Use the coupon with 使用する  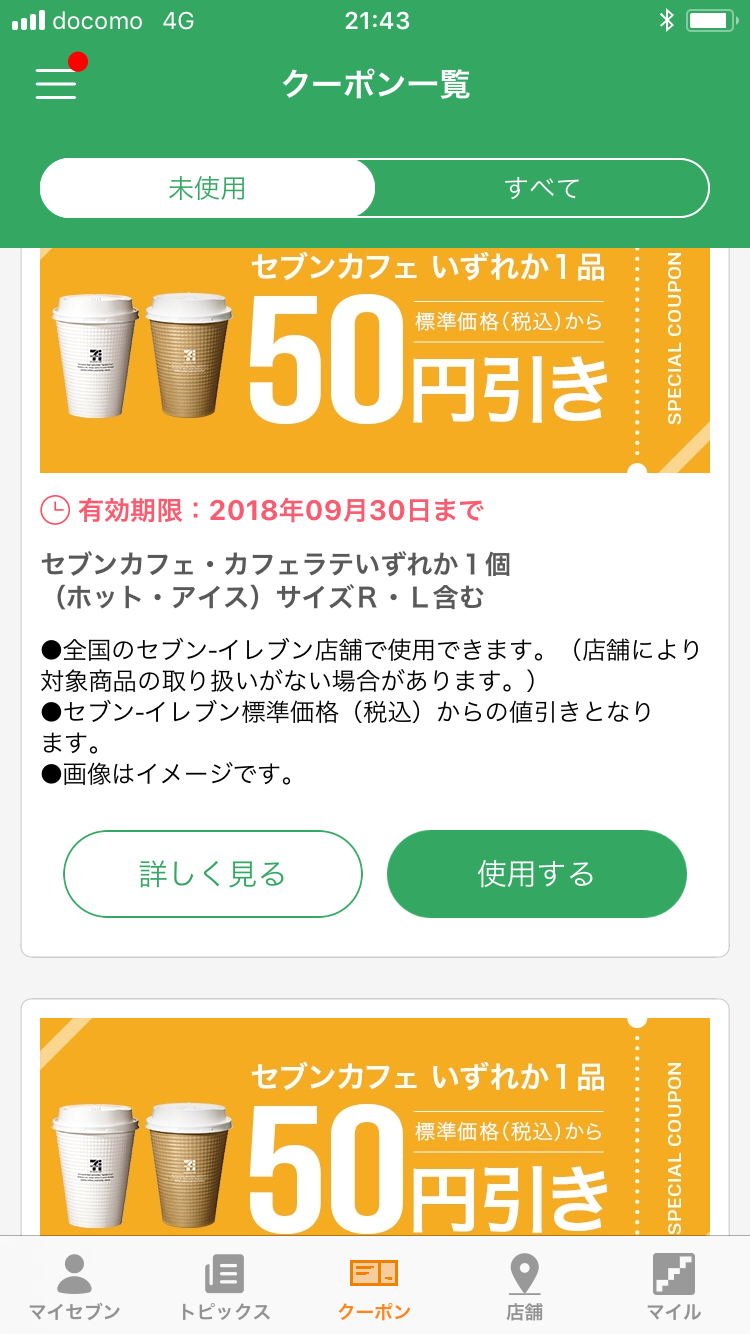pyautogui.click(x=536, y=874)
